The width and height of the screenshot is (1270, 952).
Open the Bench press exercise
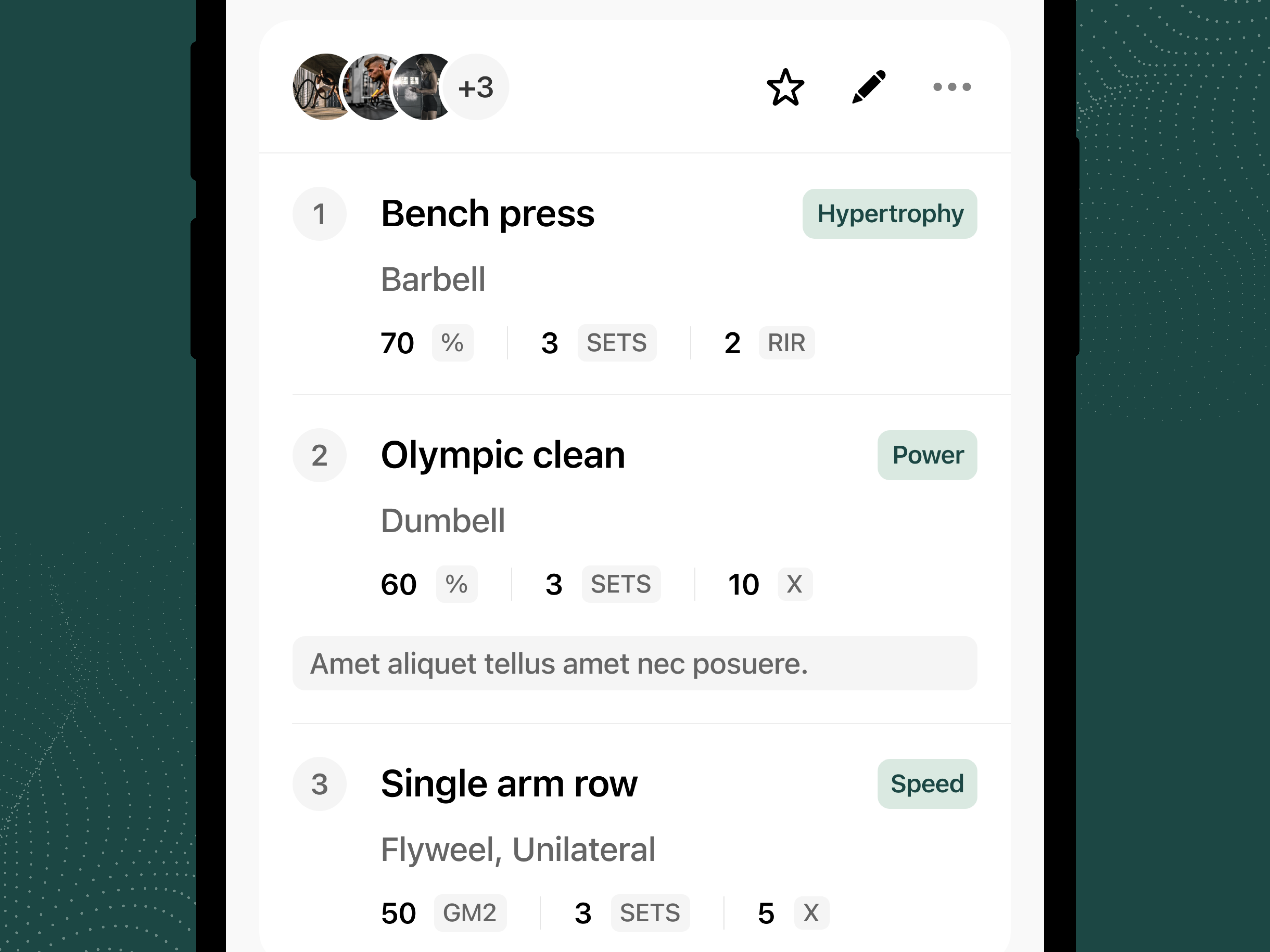(487, 214)
